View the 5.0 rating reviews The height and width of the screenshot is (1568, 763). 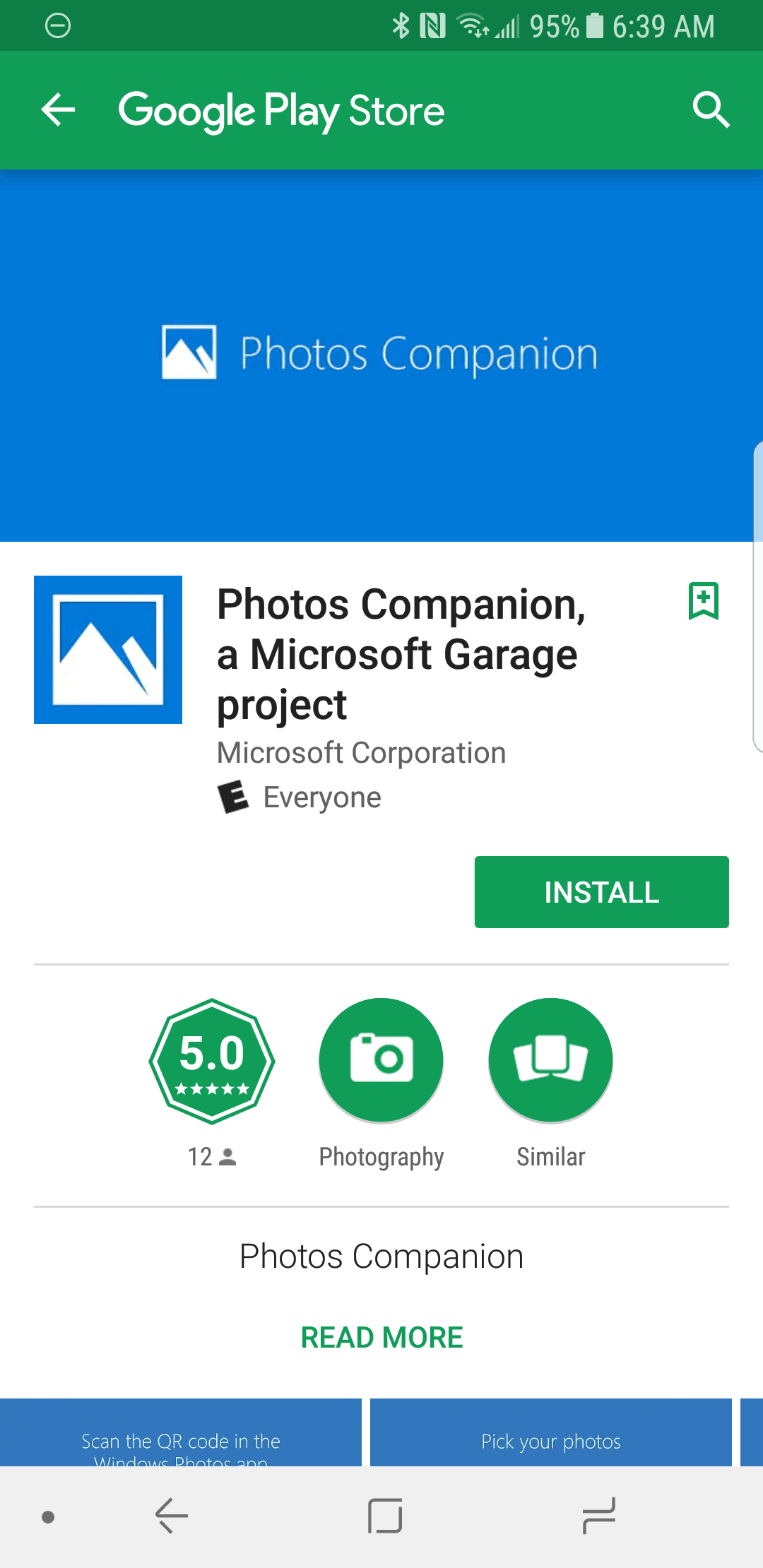click(x=212, y=1061)
